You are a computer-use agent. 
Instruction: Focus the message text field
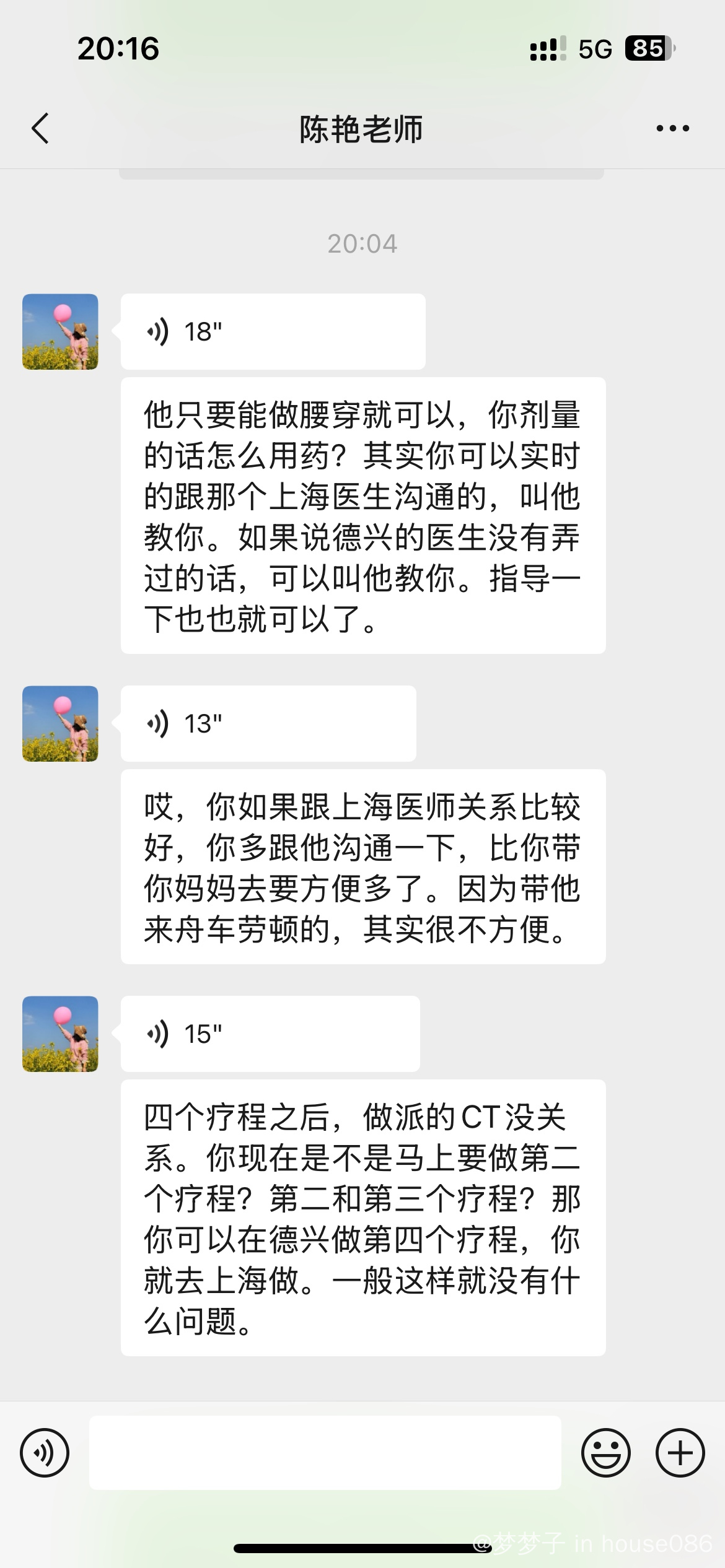coord(325,1453)
